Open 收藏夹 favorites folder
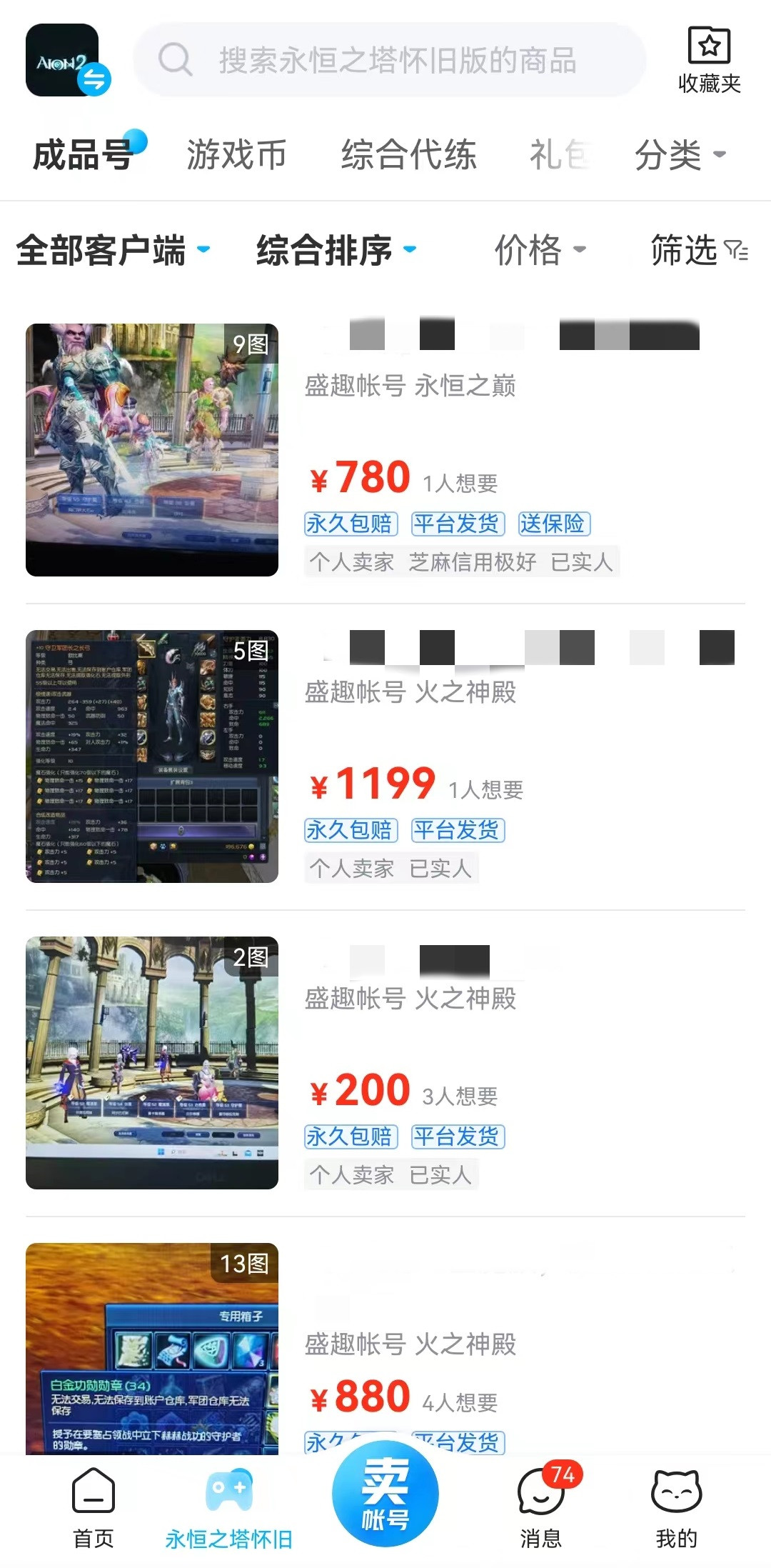 pos(708,61)
